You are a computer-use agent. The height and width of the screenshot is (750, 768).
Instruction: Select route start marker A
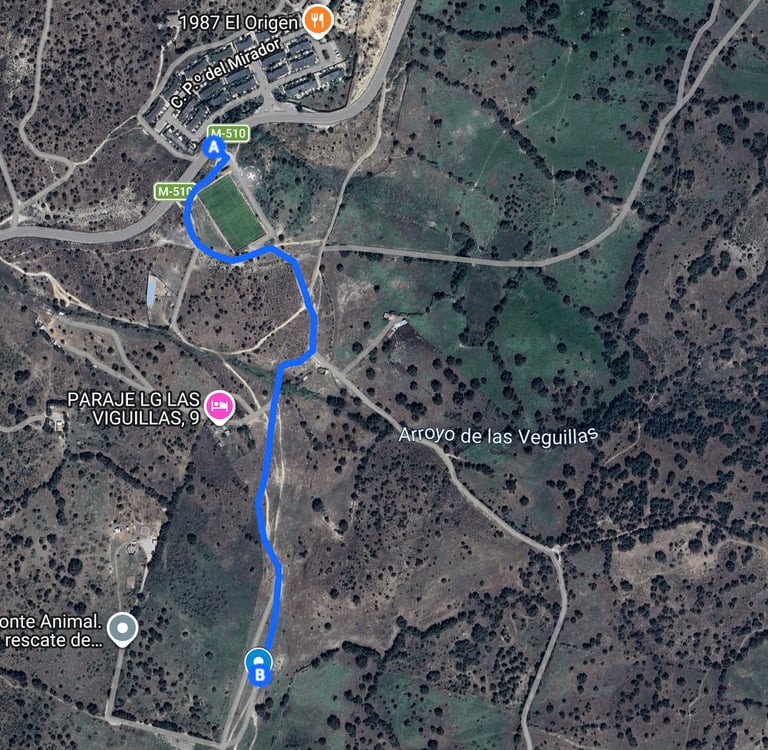tap(214, 148)
